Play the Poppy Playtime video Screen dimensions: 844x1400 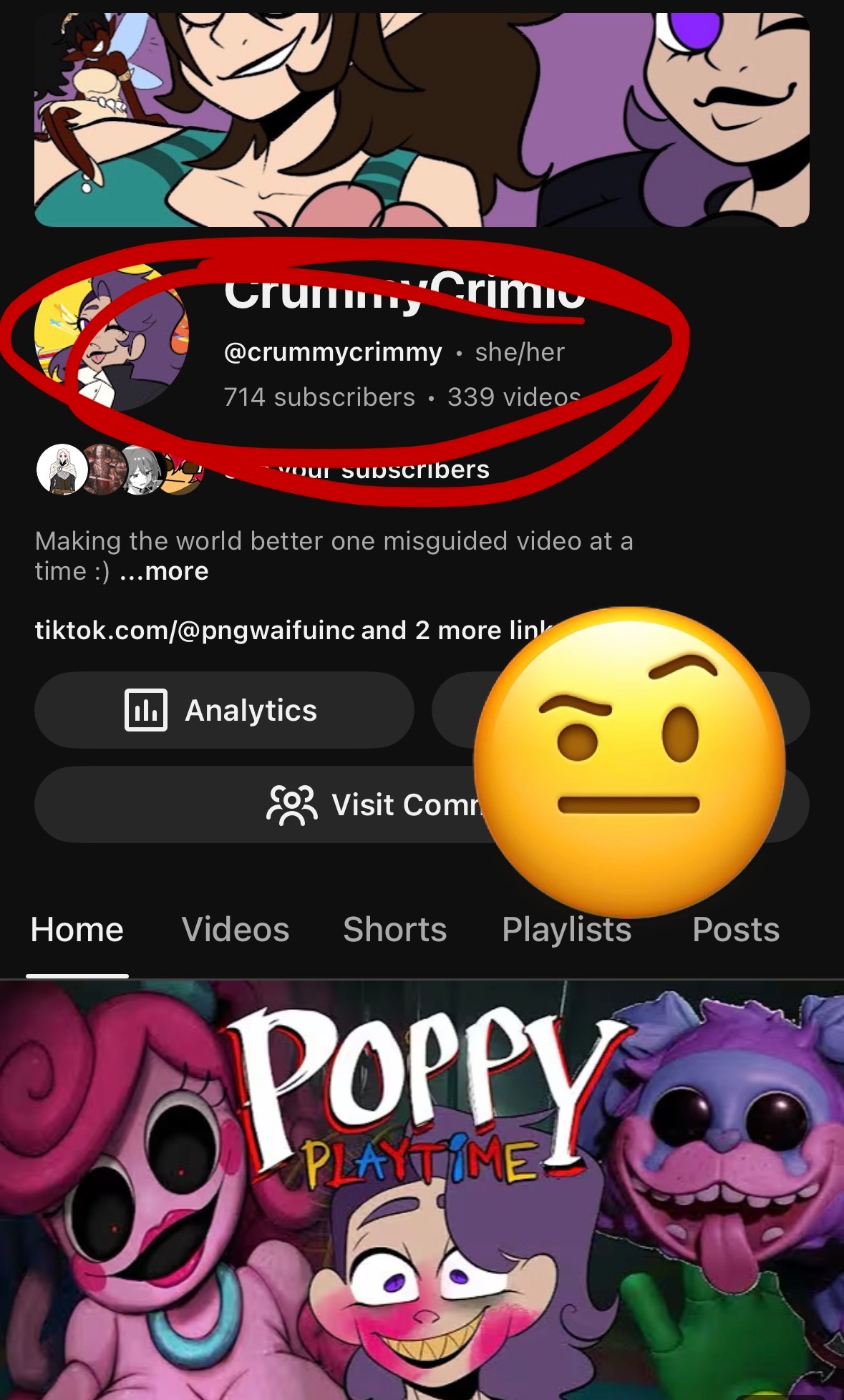click(x=422, y=1188)
